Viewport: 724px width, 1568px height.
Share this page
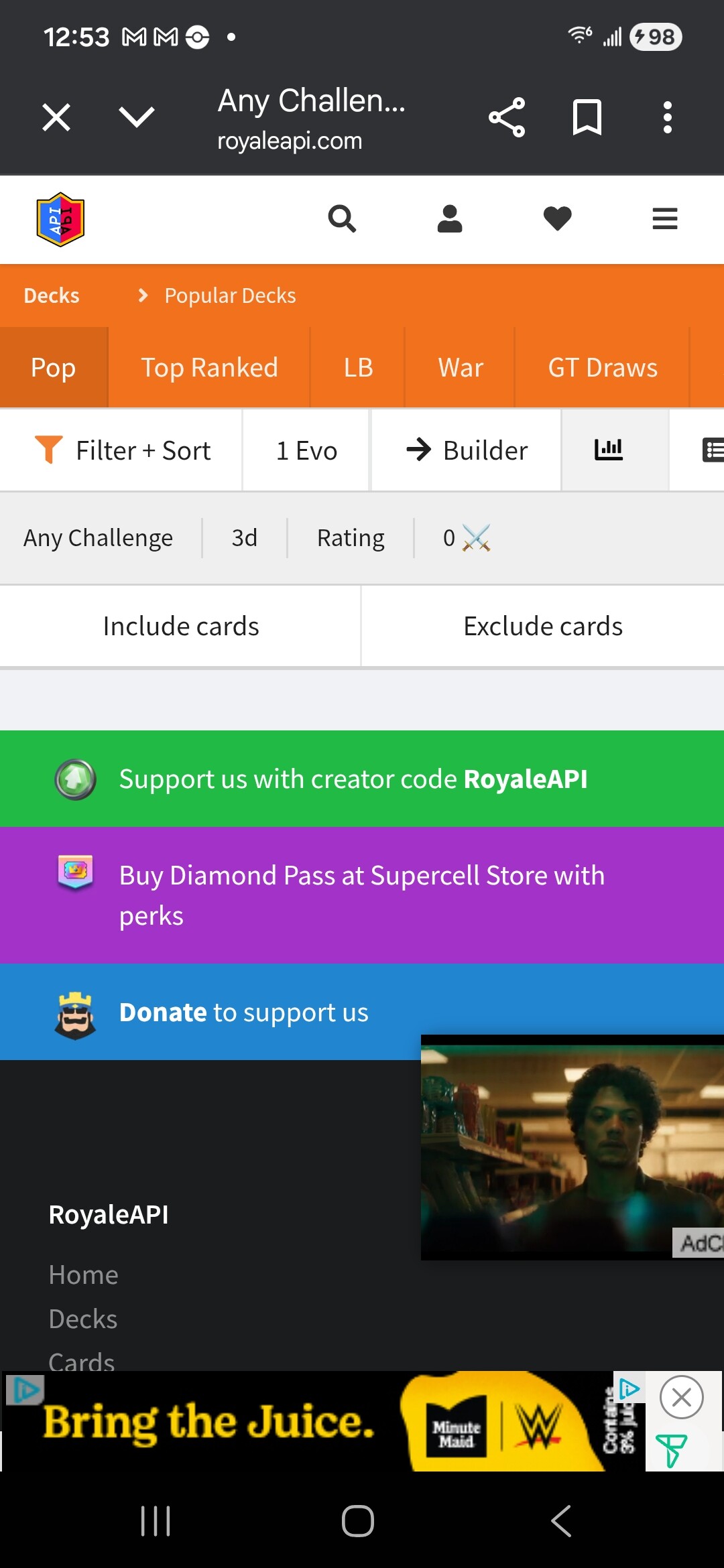[x=507, y=118]
